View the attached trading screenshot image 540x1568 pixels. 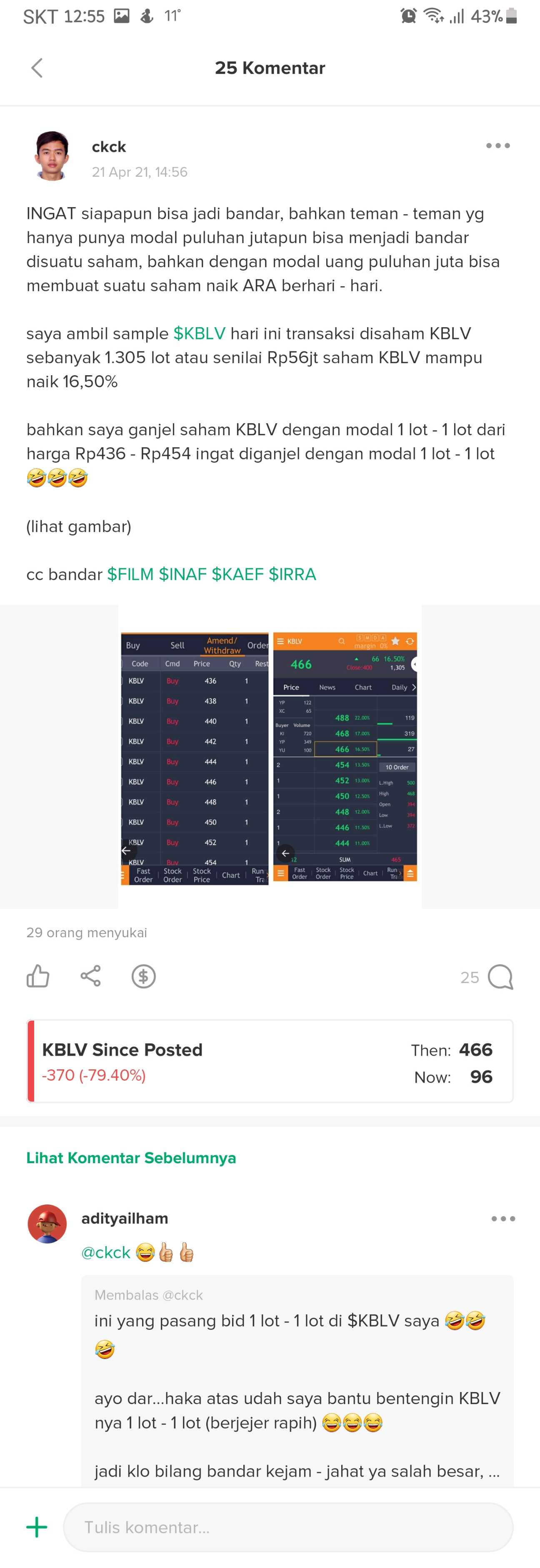(x=270, y=757)
